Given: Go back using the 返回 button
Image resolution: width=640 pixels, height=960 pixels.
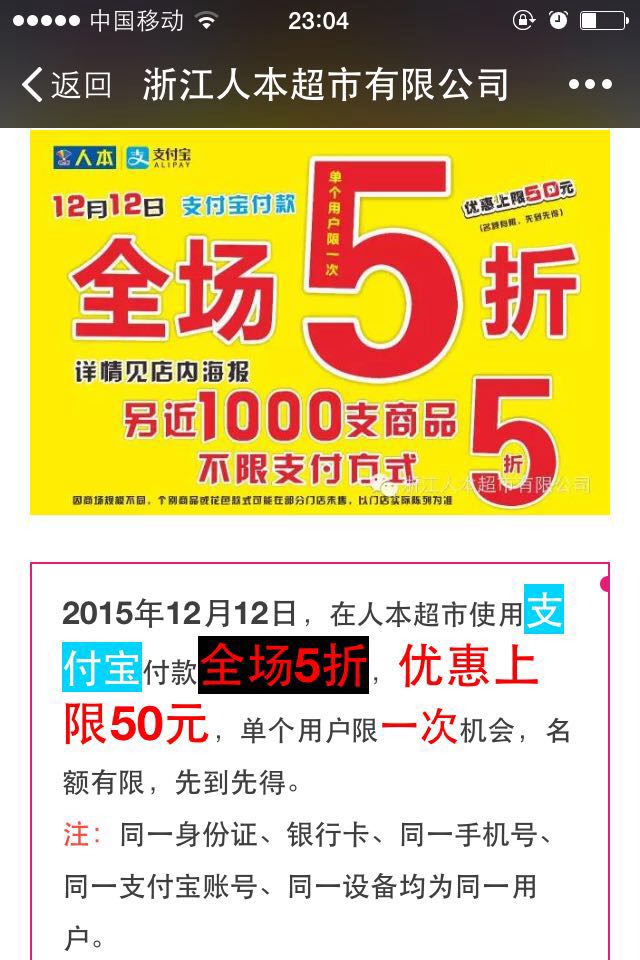Looking at the screenshot, I should point(66,85).
